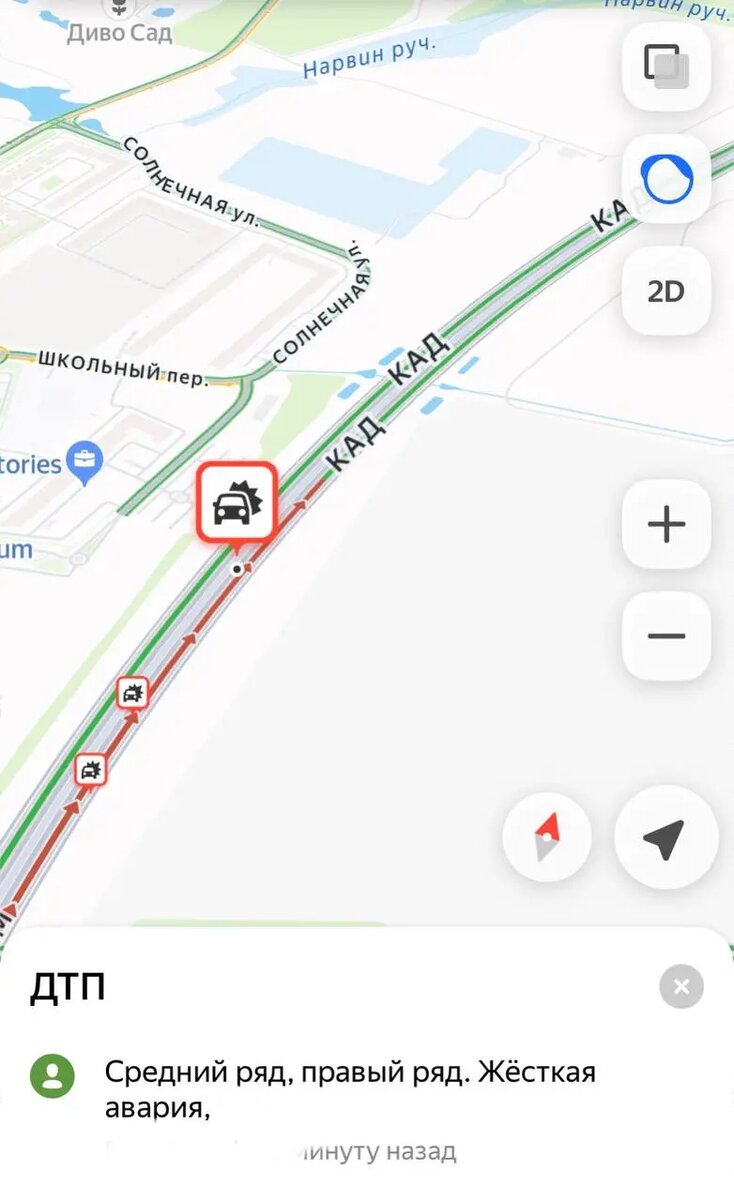Center map on my location arrow
Screen dimensions: 734x1200
(x=666, y=838)
